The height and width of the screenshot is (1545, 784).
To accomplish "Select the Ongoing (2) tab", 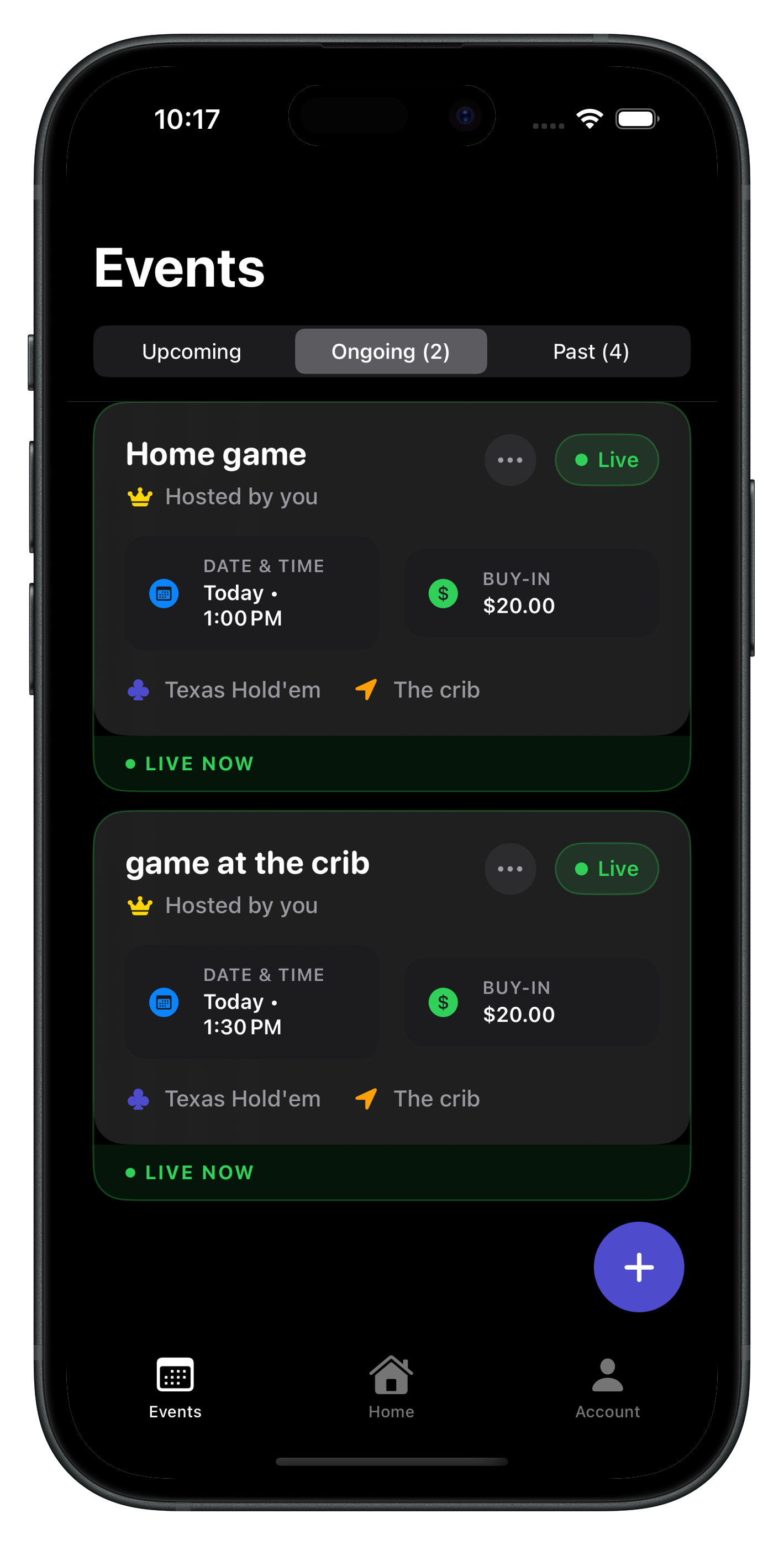I will 391,351.
